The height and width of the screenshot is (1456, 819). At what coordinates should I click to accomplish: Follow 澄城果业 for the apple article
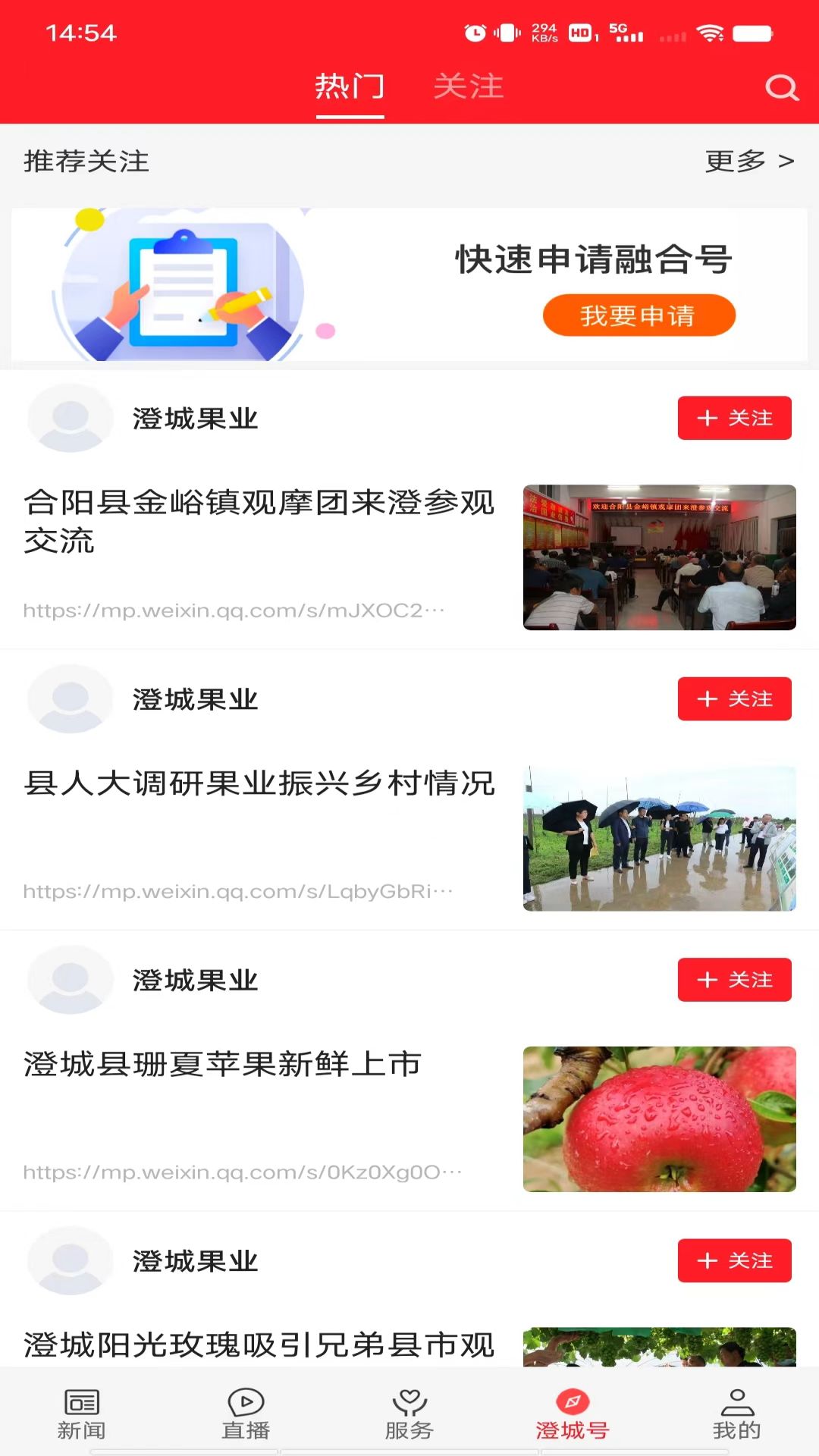(x=734, y=980)
